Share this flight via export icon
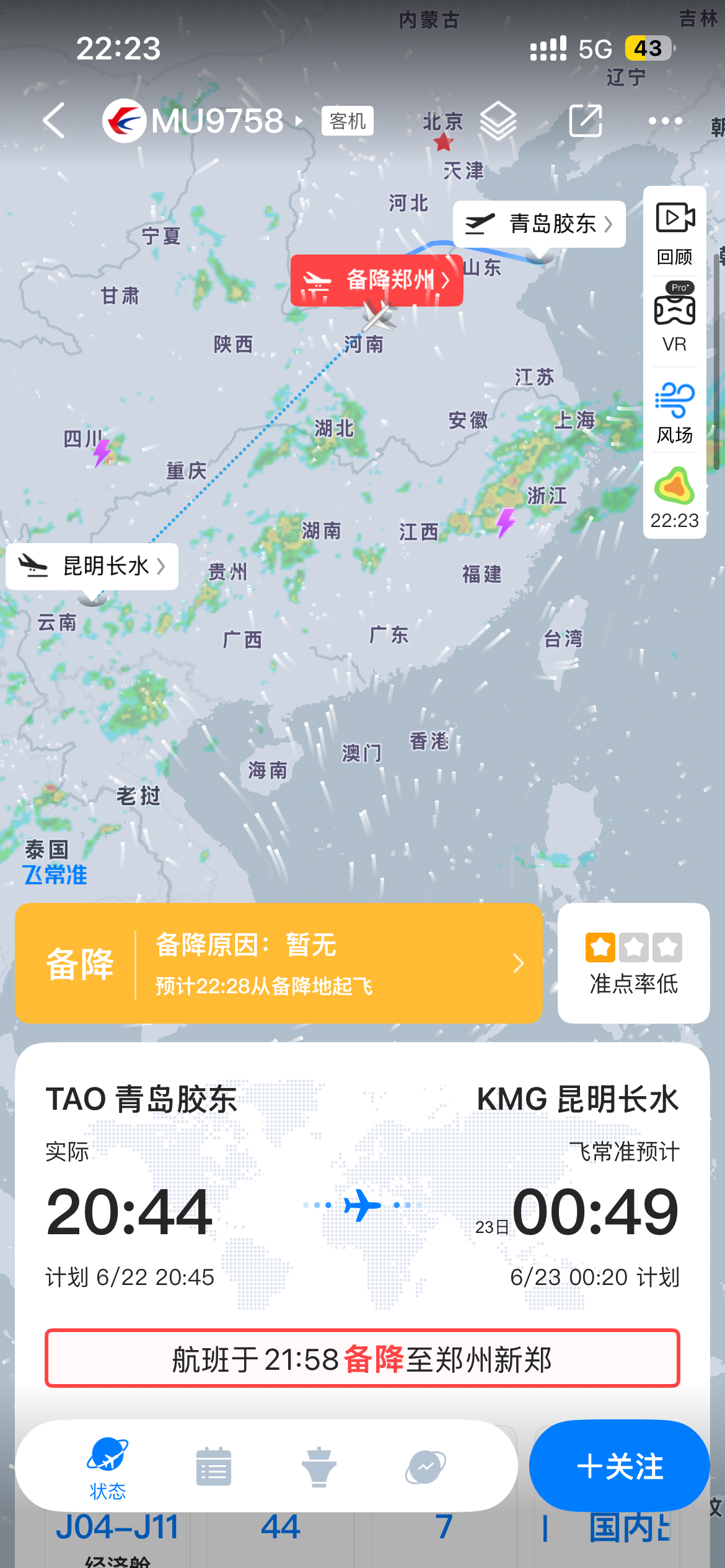725x1568 pixels. pos(586,121)
